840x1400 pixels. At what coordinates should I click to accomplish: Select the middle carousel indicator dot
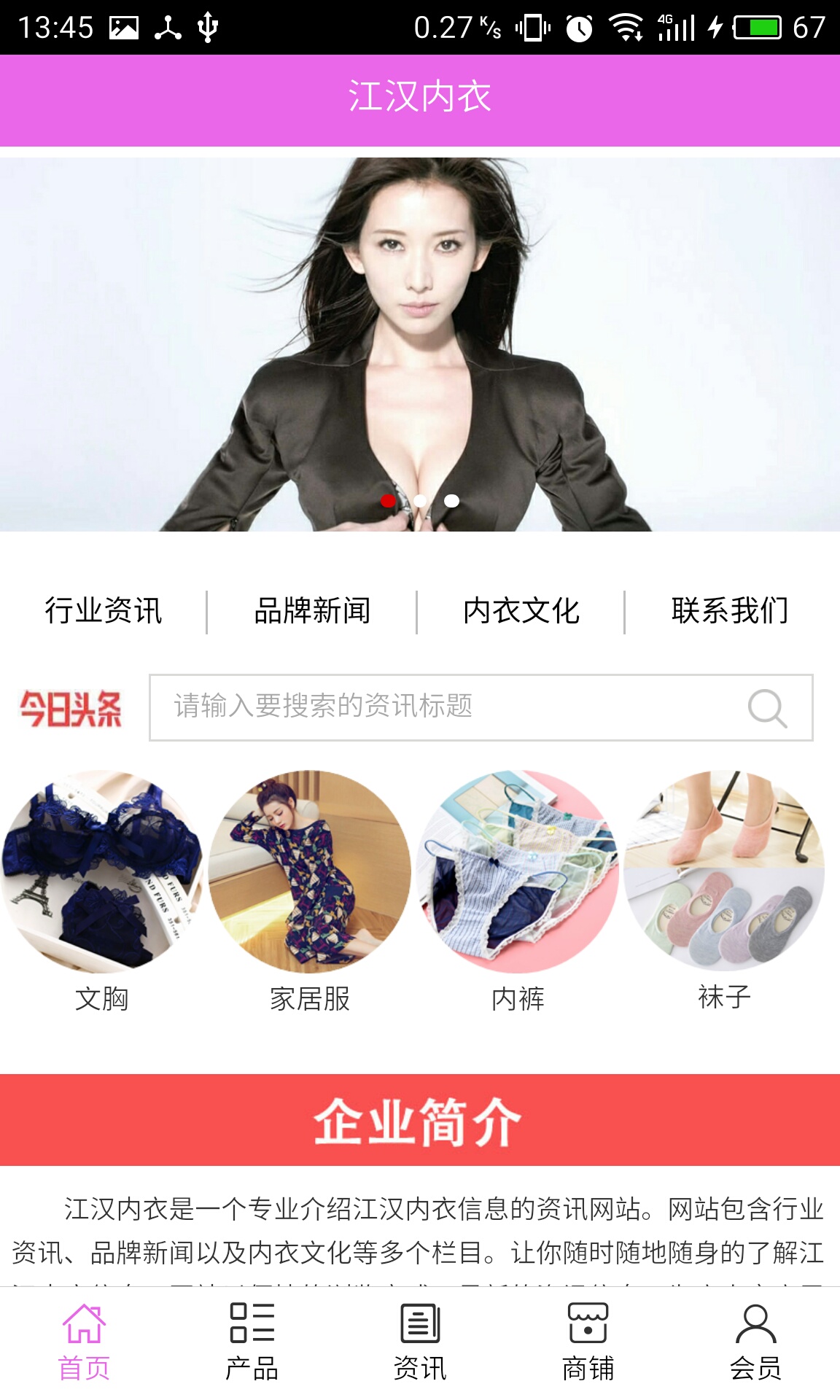click(420, 501)
